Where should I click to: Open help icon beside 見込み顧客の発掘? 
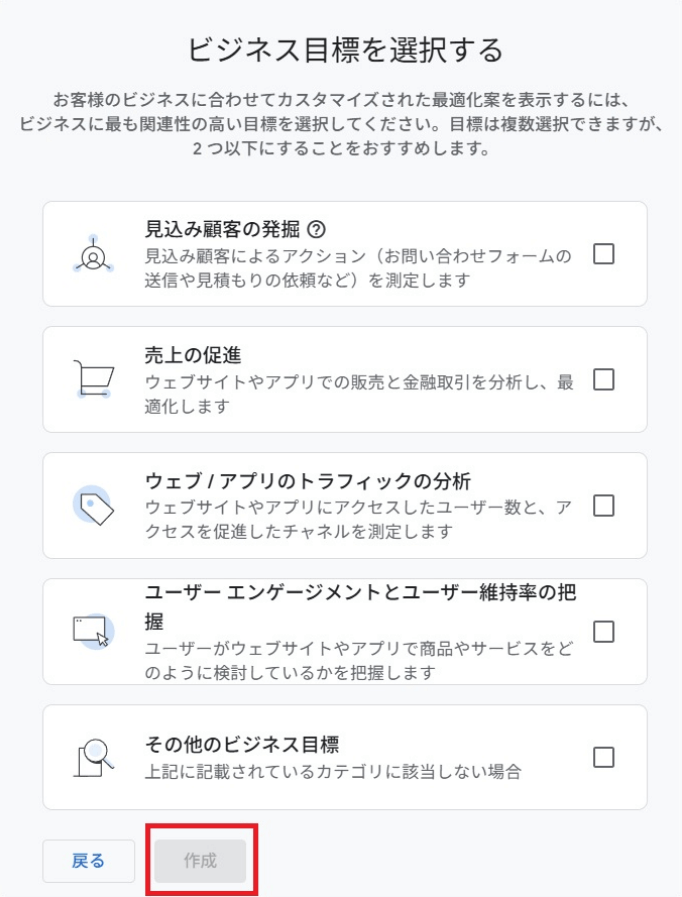[x=317, y=228]
